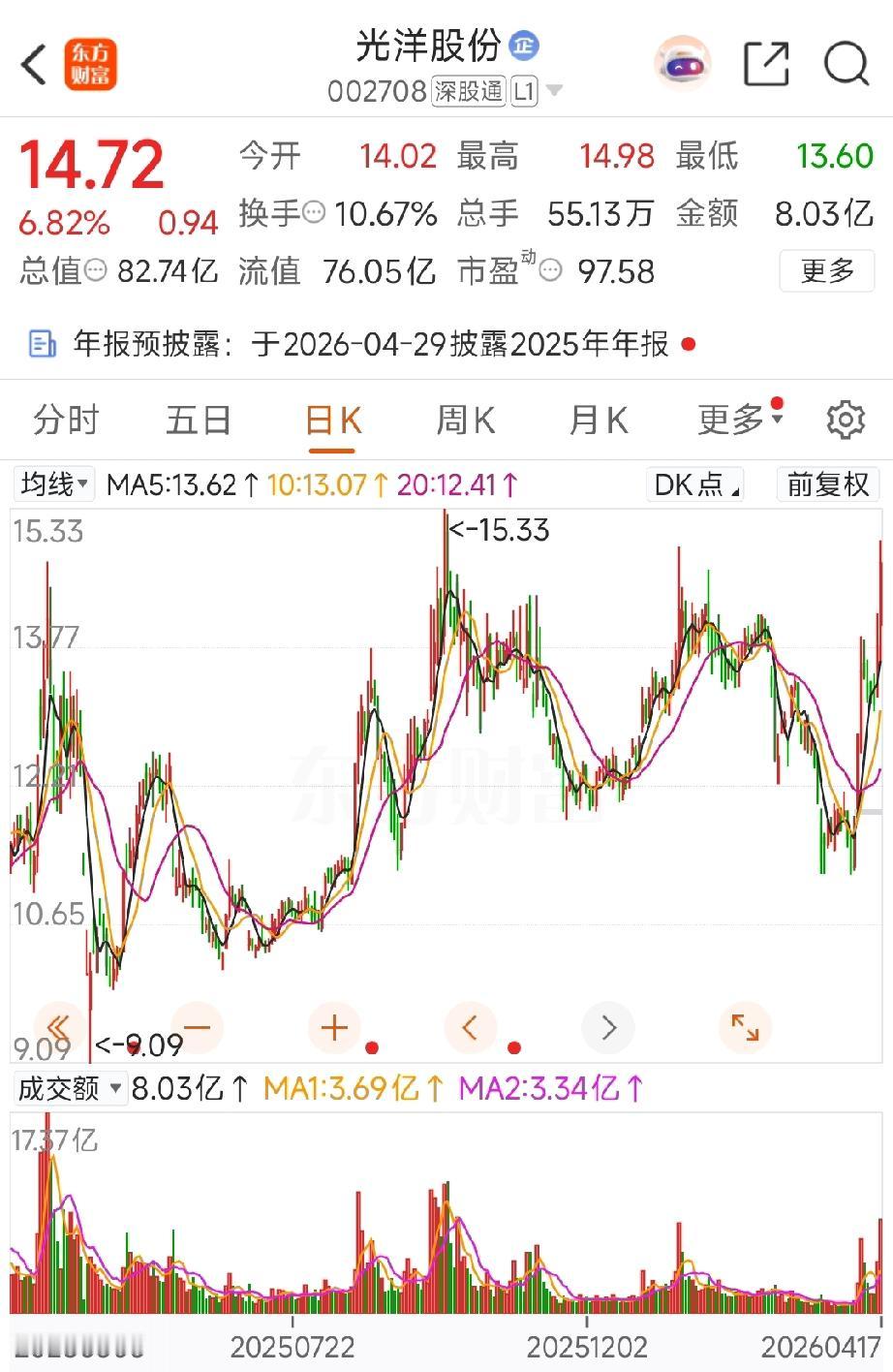Pan chart right using the right arrow
This screenshot has height=1372, width=893.
[x=607, y=1027]
